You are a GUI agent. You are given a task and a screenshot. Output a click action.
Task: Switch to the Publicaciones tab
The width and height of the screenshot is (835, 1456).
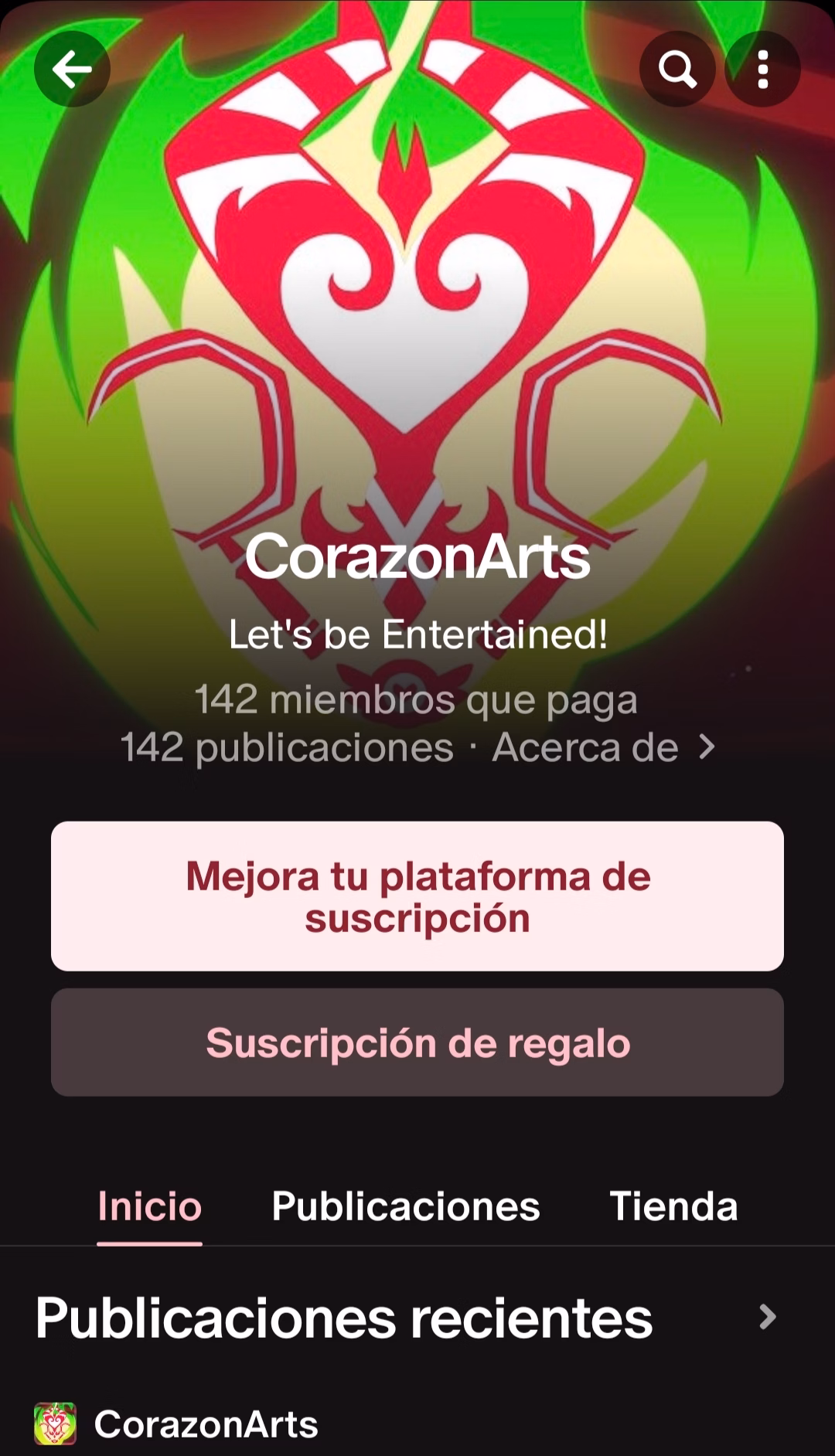pos(406,1206)
